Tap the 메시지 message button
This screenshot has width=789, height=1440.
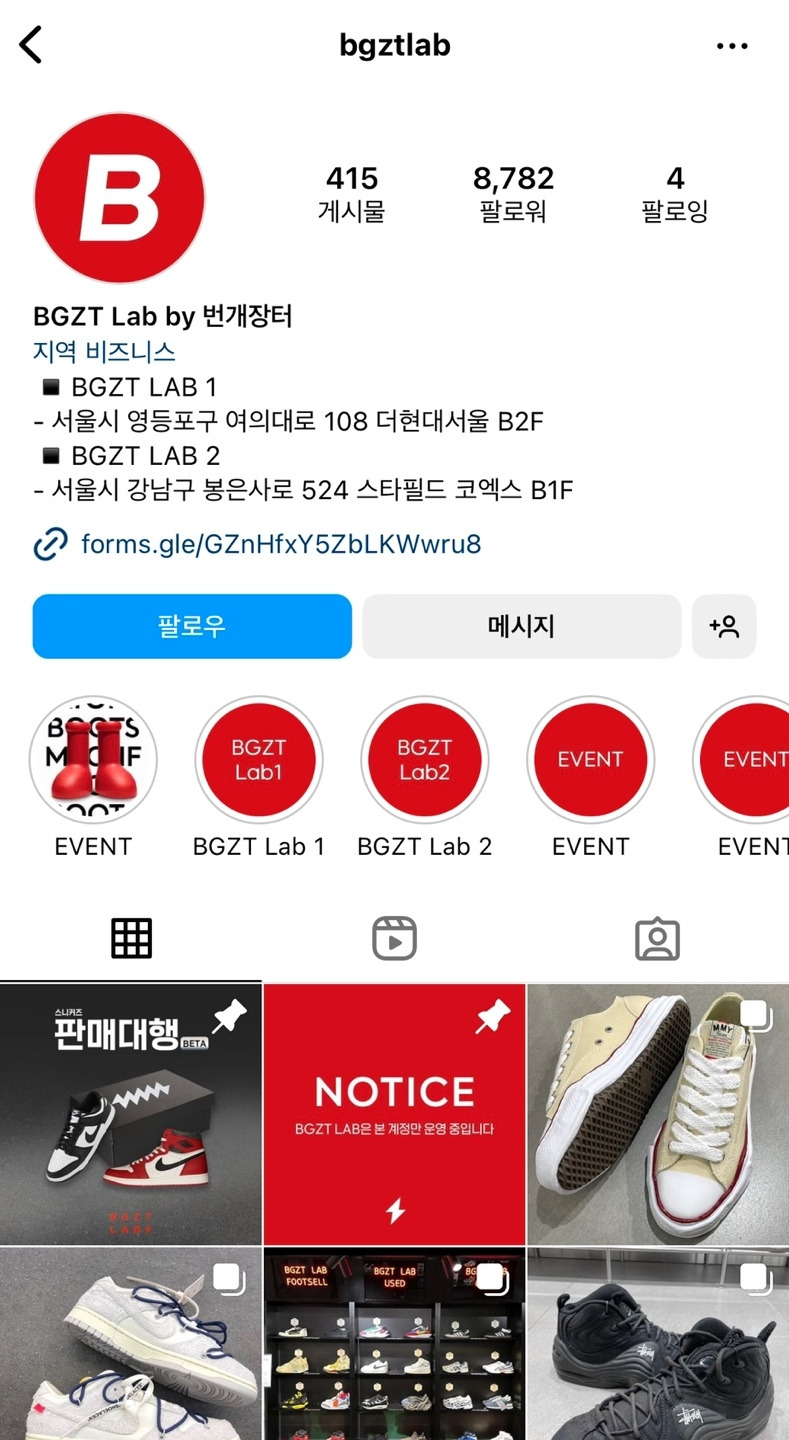(520, 626)
